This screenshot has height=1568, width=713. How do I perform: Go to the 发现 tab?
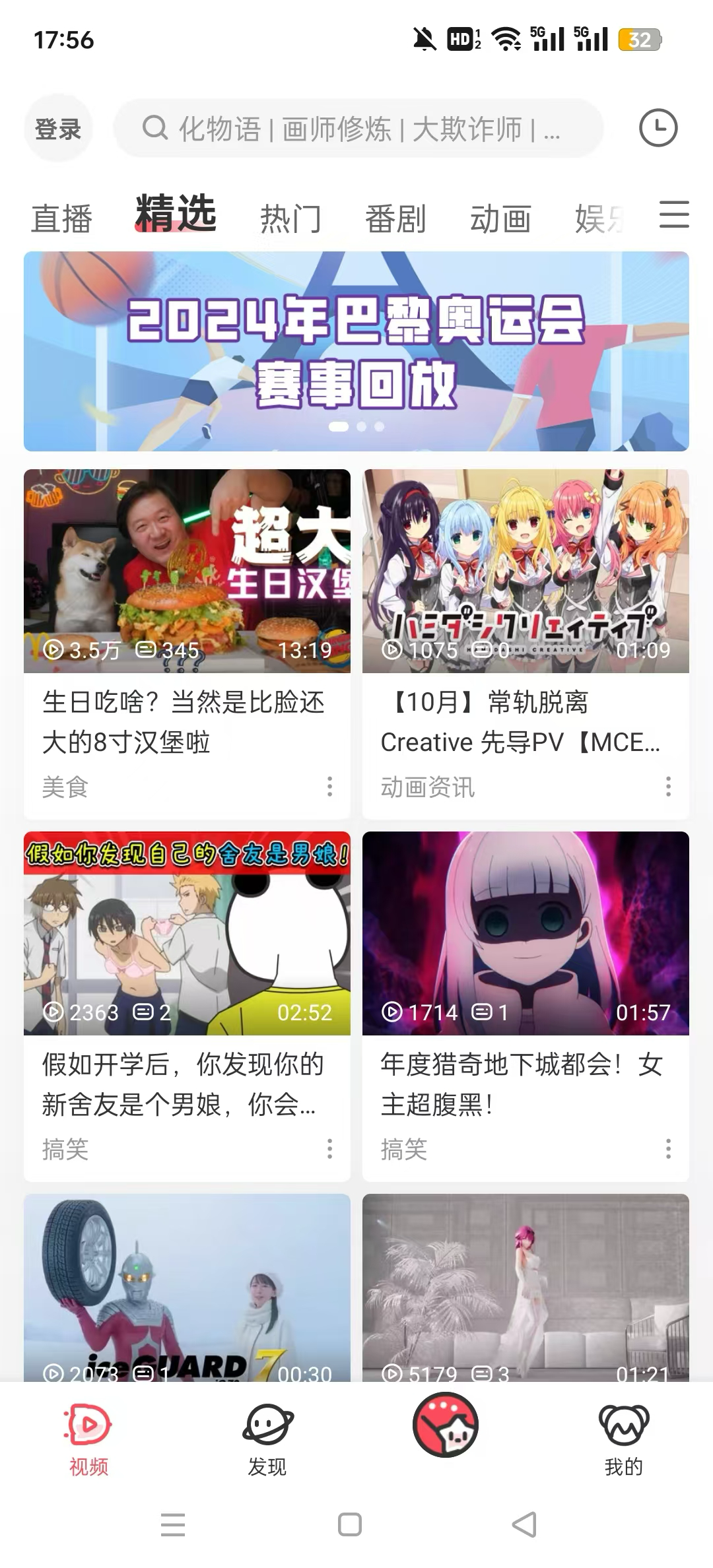267,1439
